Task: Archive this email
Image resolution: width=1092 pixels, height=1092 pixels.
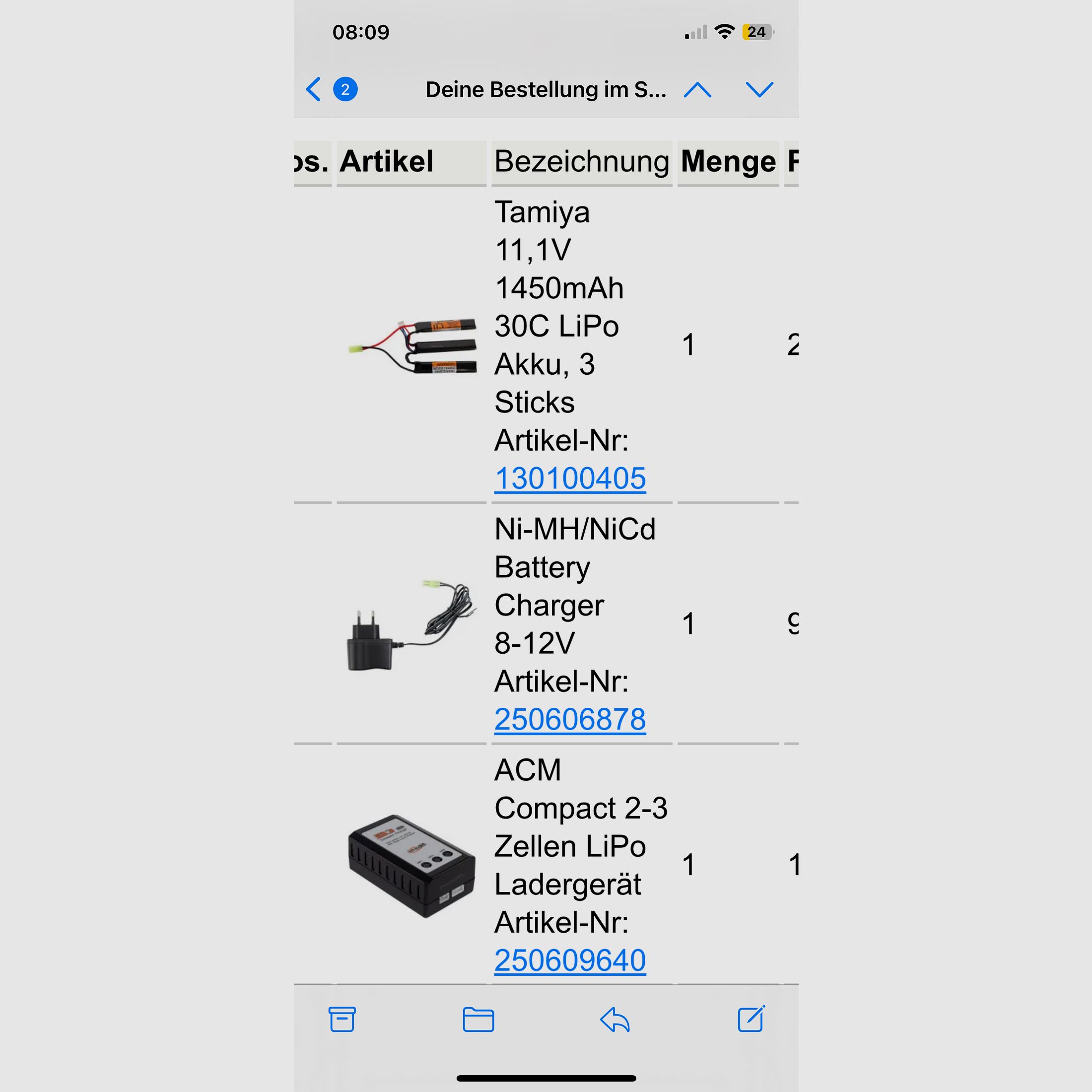Action: [x=342, y=1019]
